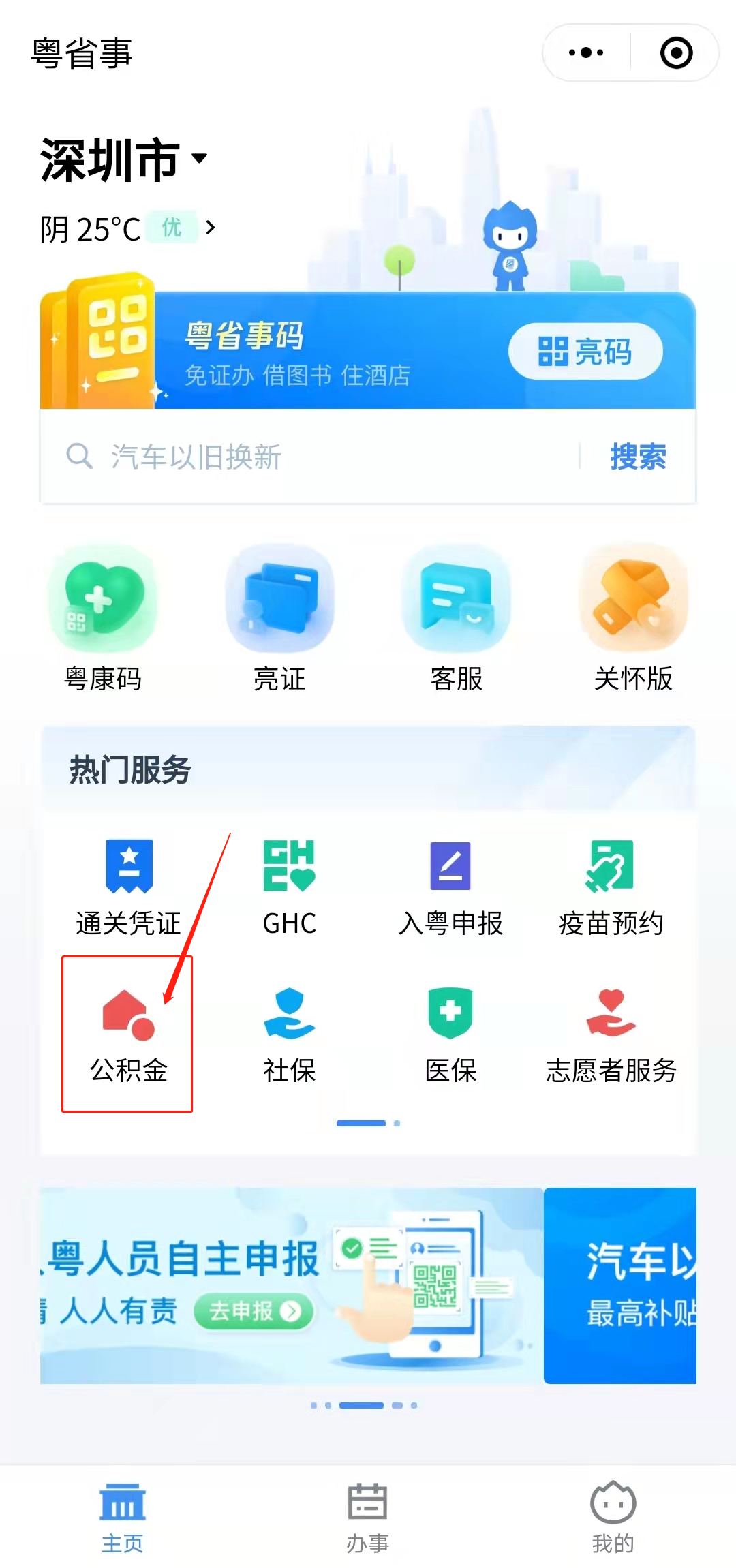
Task: View weather details for 阴 25°C
Action: click(x=127, y=228)
